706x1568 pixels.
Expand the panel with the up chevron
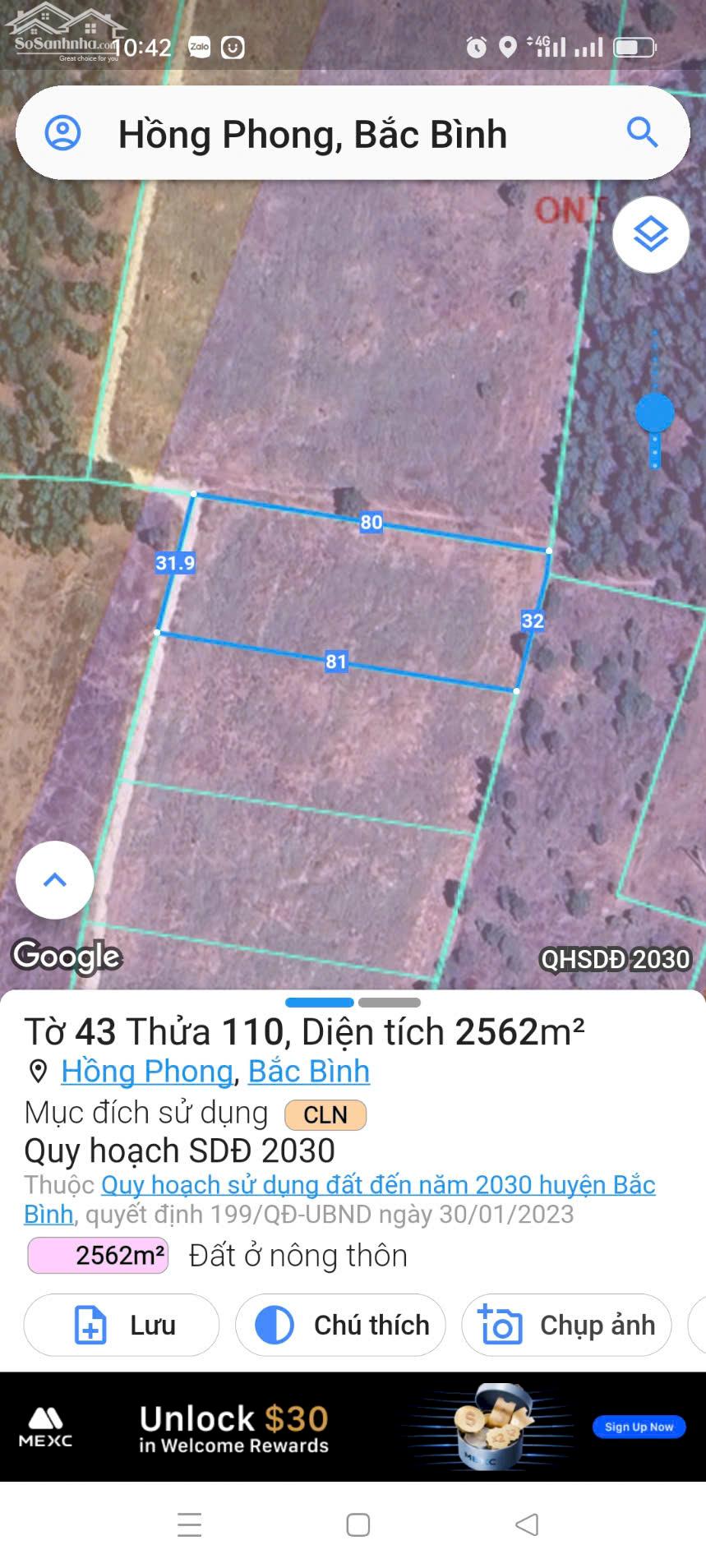[54, 880]
